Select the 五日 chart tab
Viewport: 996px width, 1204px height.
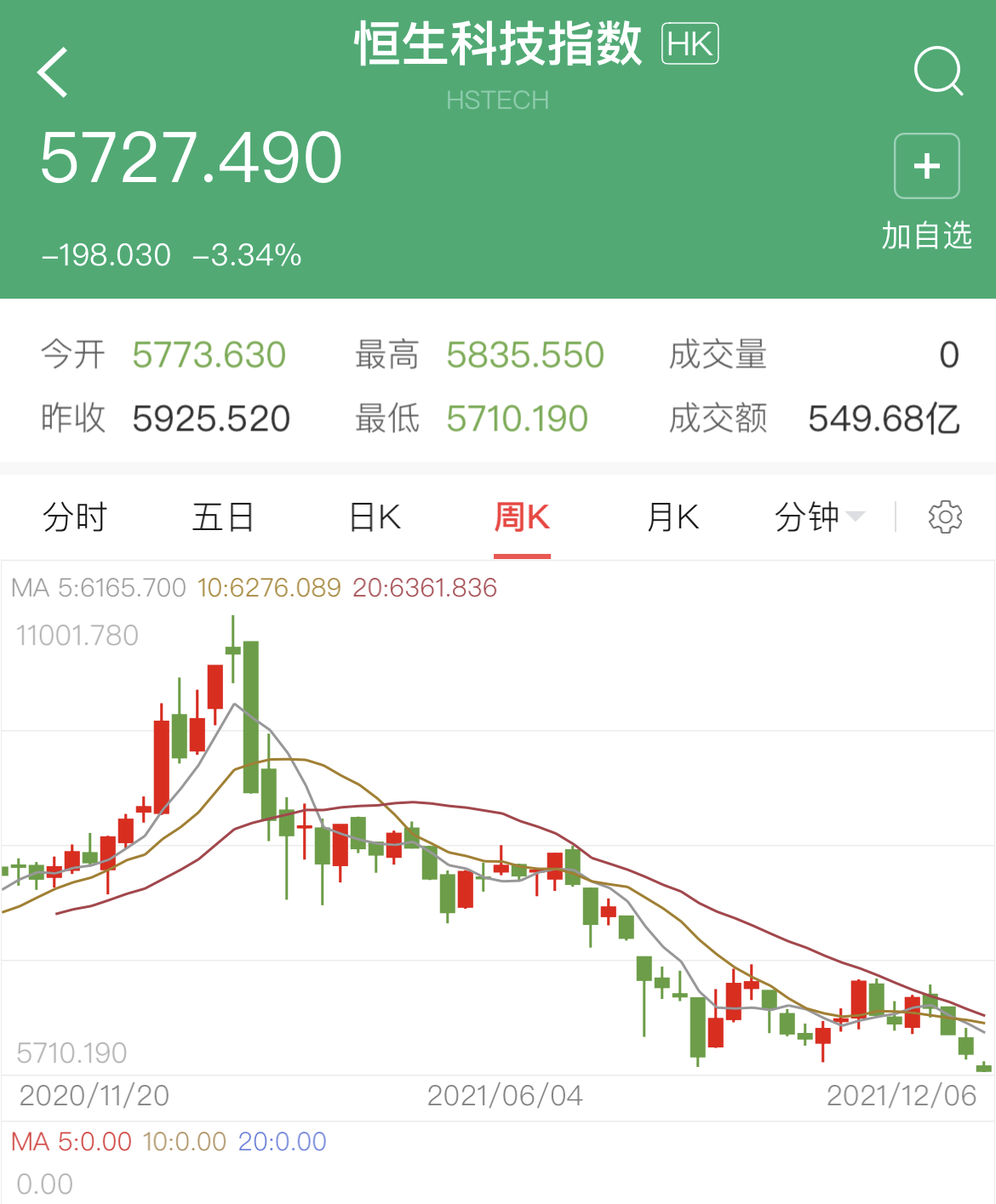(223, 517)
